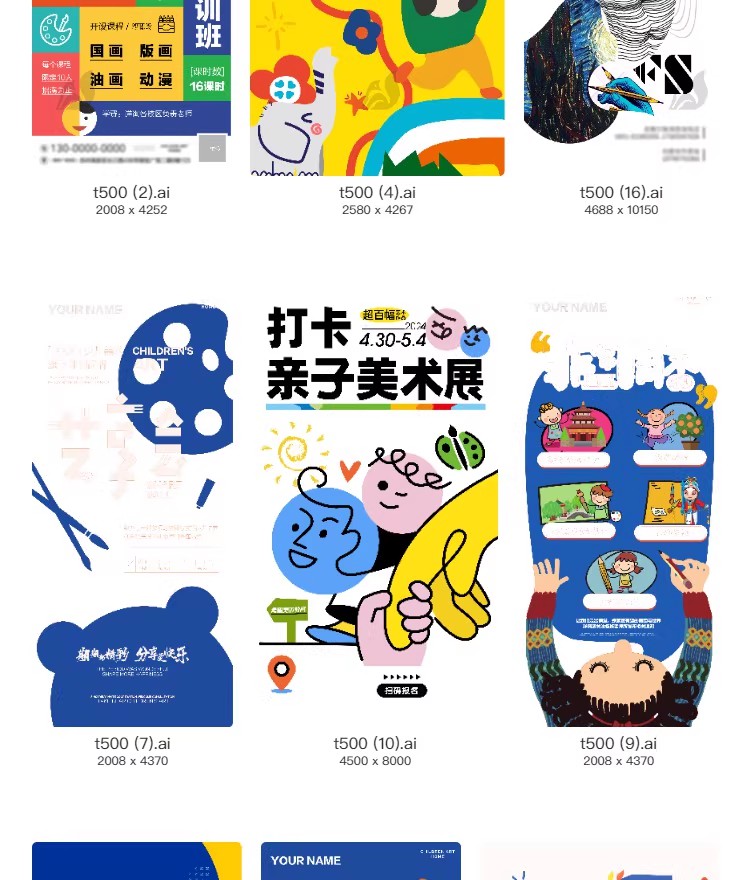Click the t500 (10).ai filename label

pyautogui.click(x=375, y=743)
